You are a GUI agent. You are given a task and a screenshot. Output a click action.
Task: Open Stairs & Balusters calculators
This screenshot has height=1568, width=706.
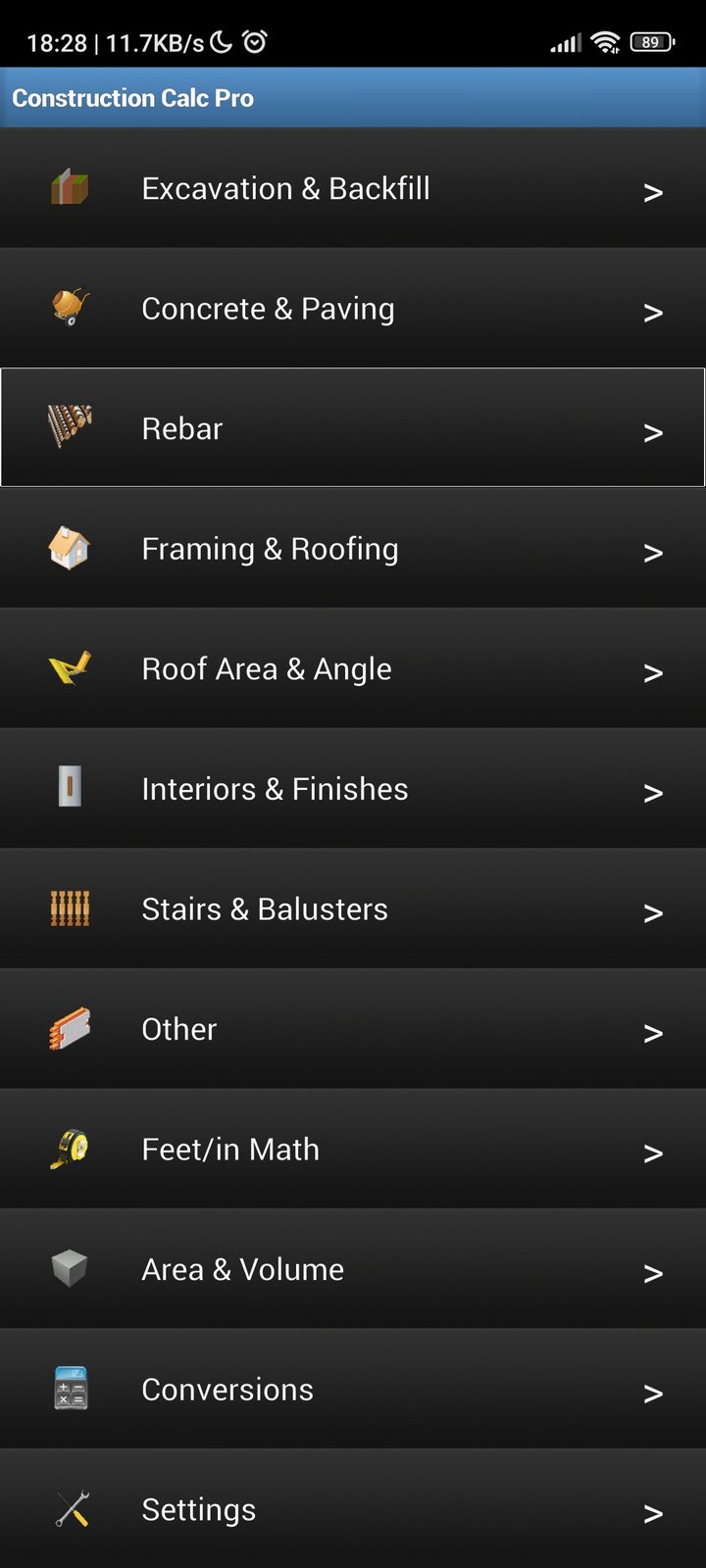pyautogui.click(x=353, y=909)
